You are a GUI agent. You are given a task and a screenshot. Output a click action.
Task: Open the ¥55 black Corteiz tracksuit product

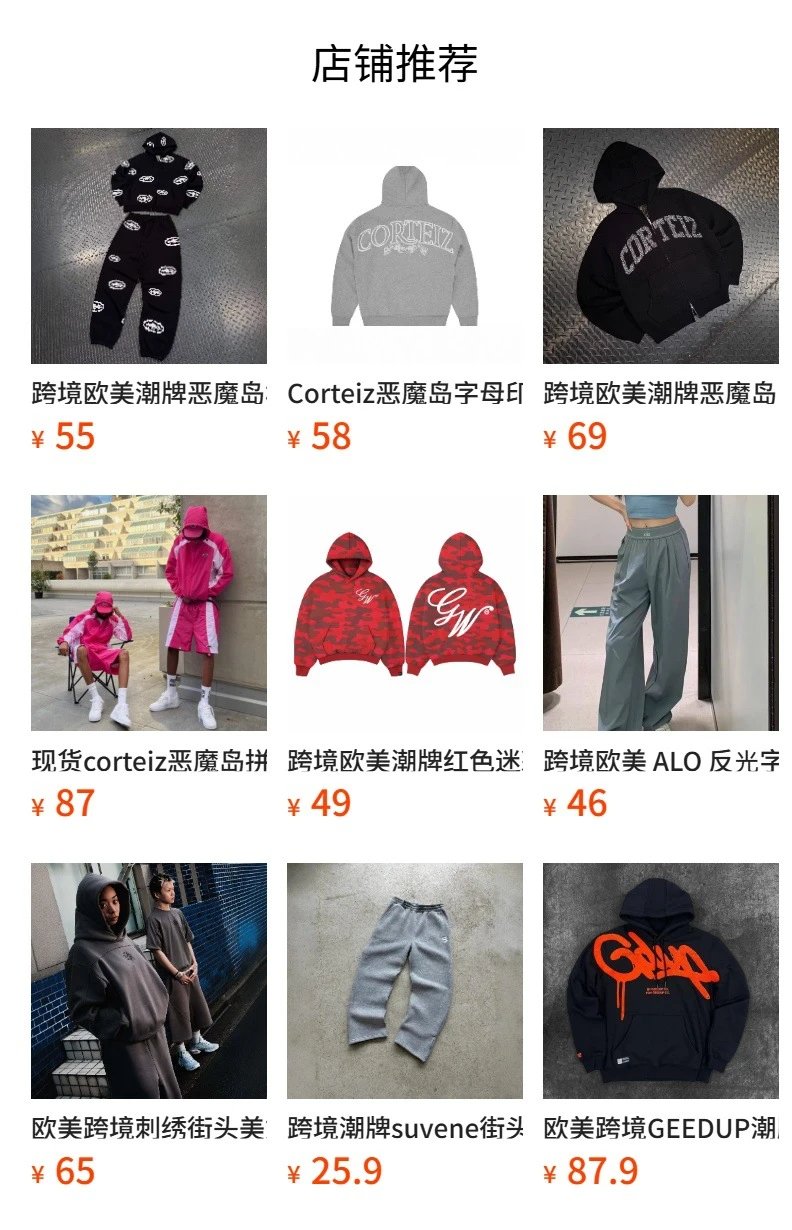coord(148,246)
